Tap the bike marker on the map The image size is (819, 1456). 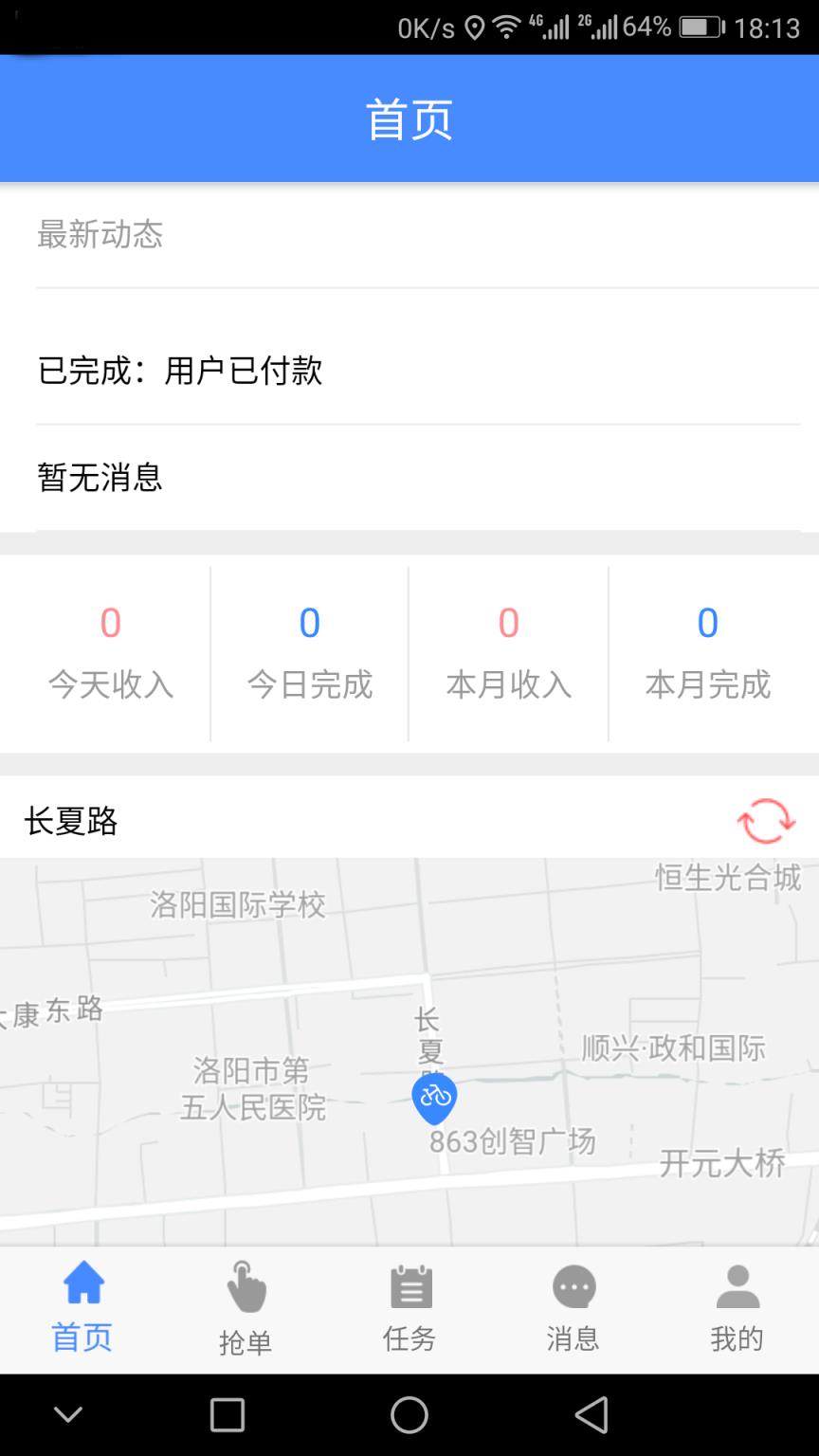[x=435, y=1099]
